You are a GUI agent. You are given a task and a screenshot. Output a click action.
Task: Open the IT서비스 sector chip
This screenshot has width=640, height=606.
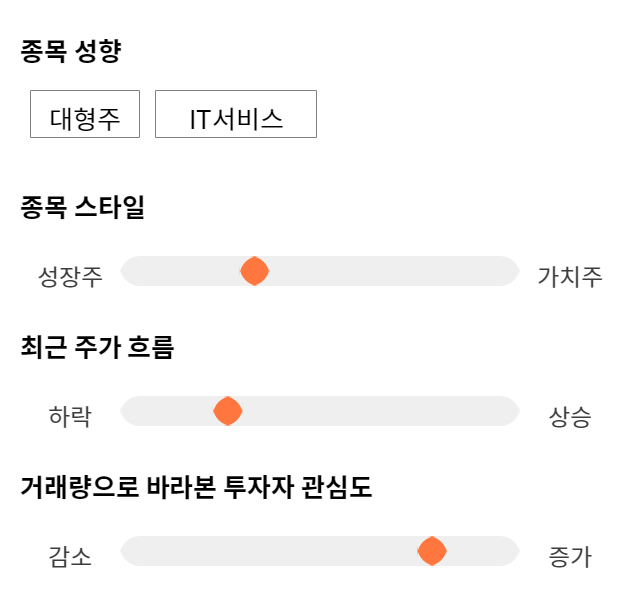click(236, 114)
